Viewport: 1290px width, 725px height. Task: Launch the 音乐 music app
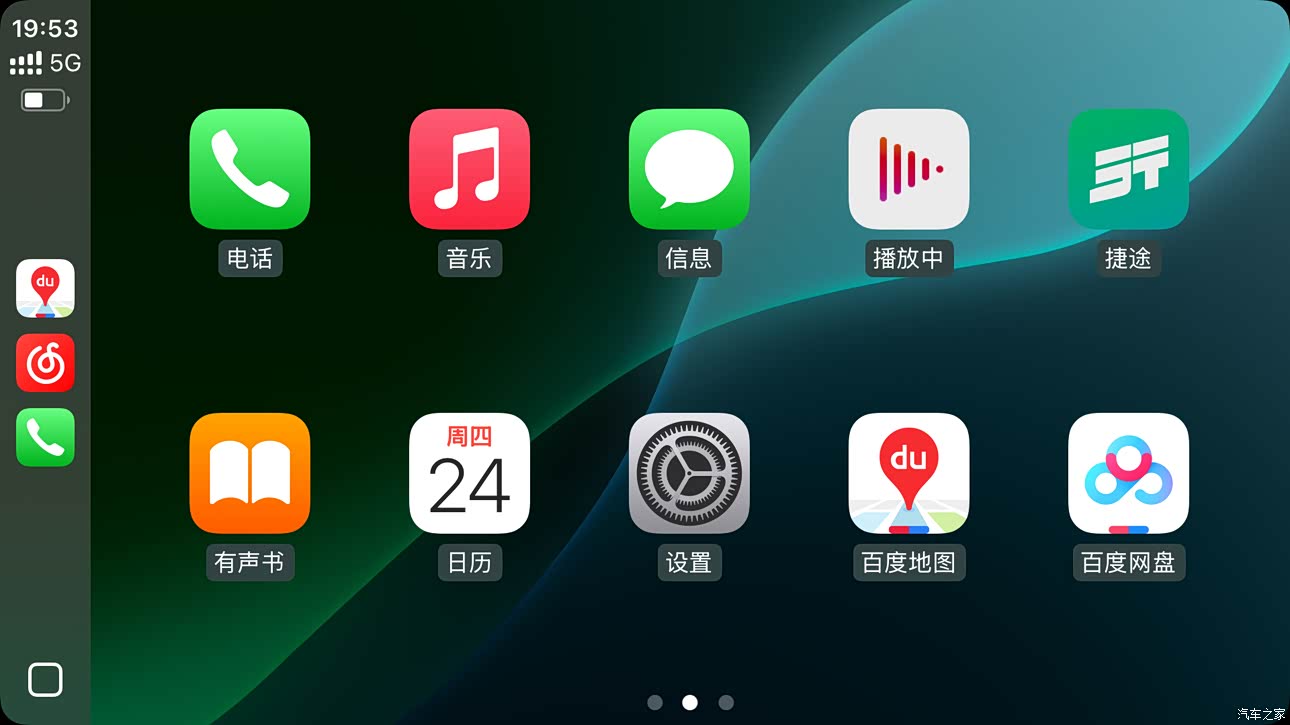point(469,169)
